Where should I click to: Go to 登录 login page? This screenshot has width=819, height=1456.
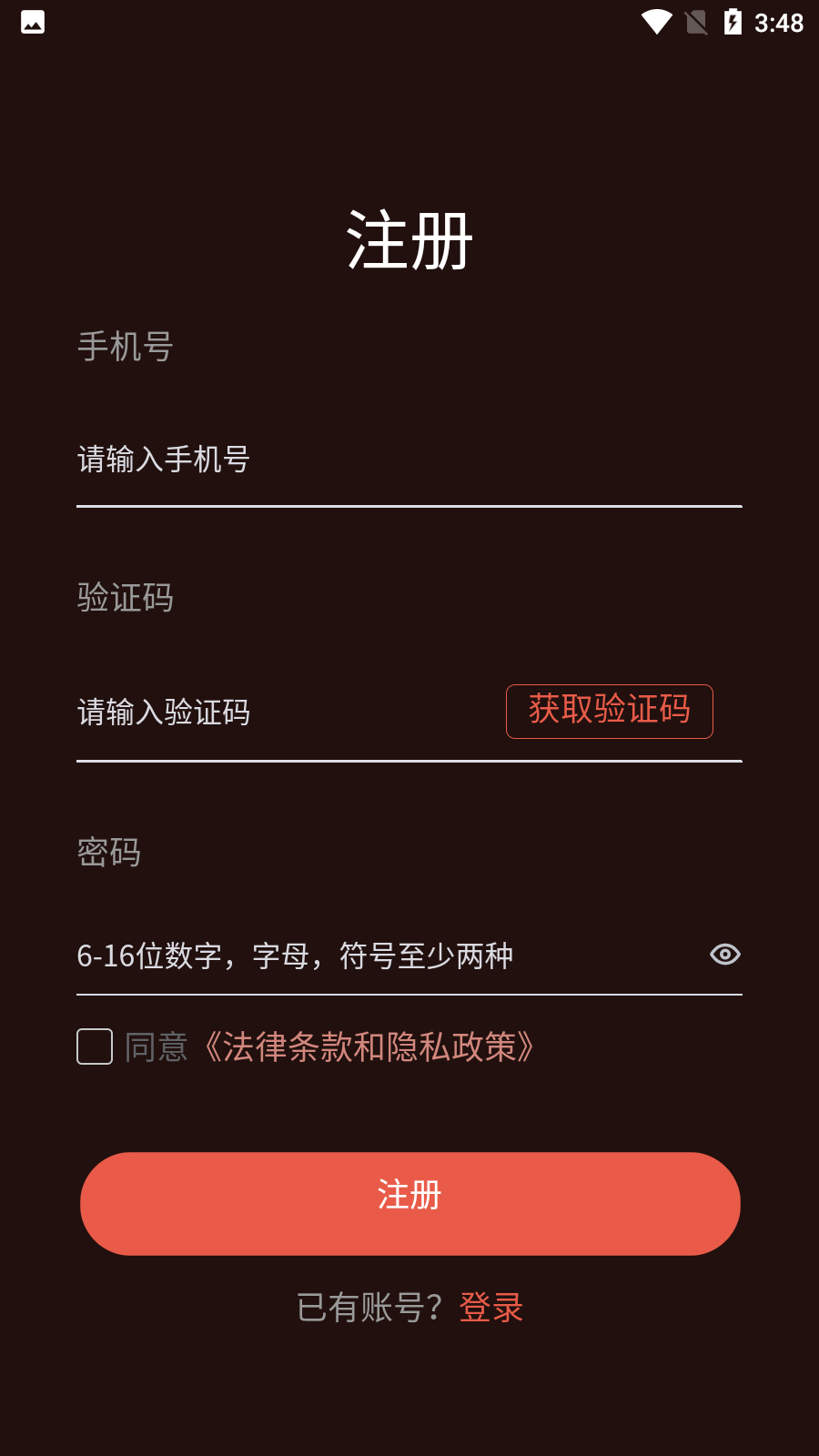click(491, 1308)
